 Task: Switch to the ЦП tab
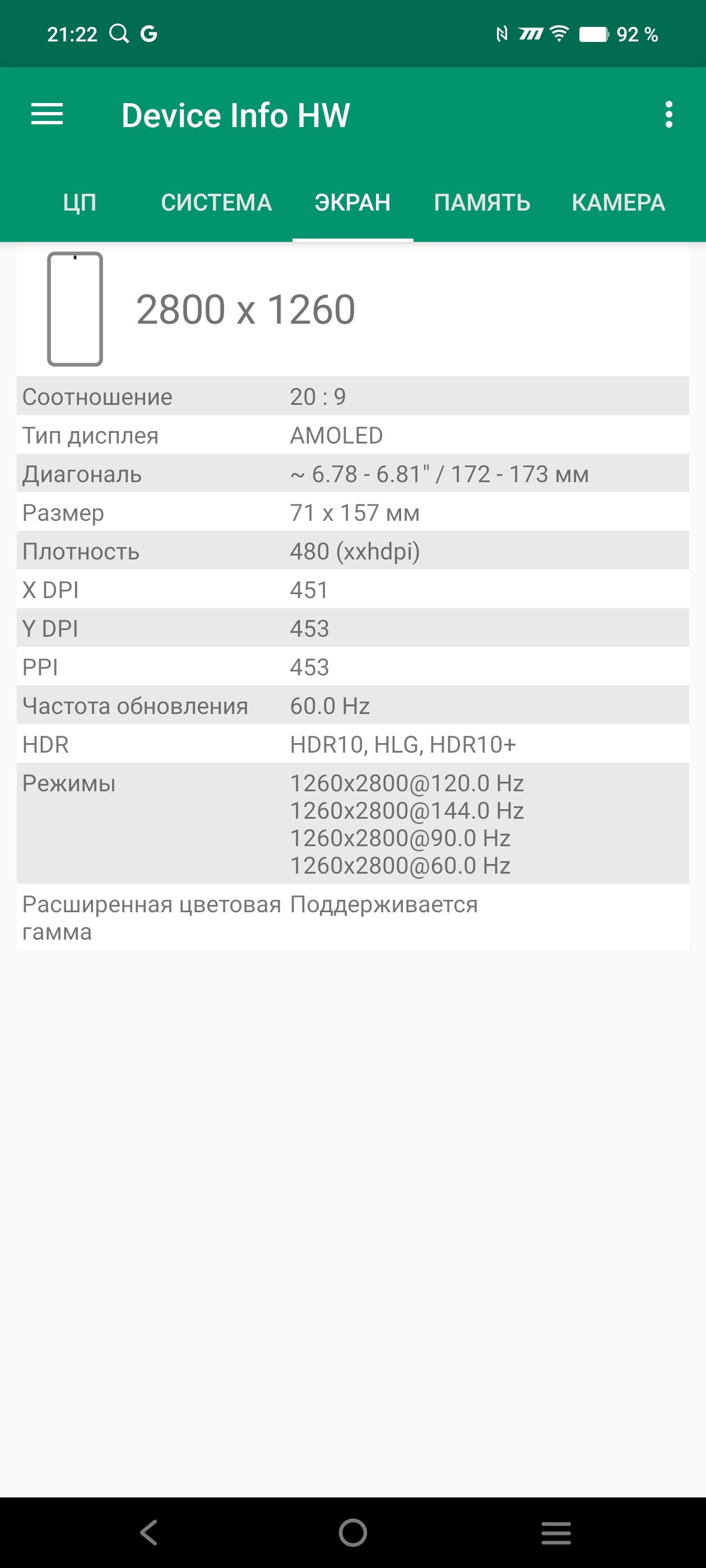[80, 203]
